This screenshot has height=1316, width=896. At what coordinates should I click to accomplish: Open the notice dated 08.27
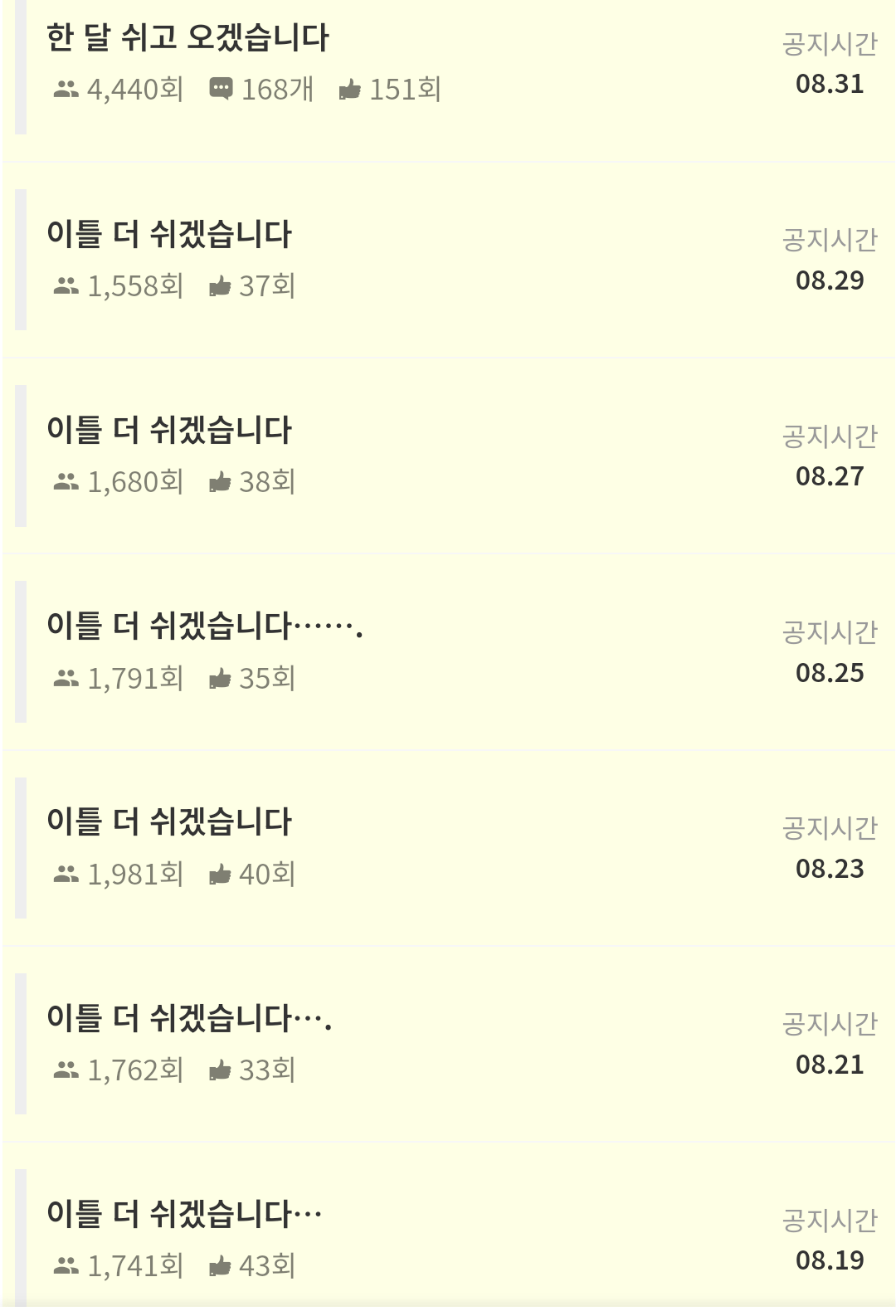169,431
